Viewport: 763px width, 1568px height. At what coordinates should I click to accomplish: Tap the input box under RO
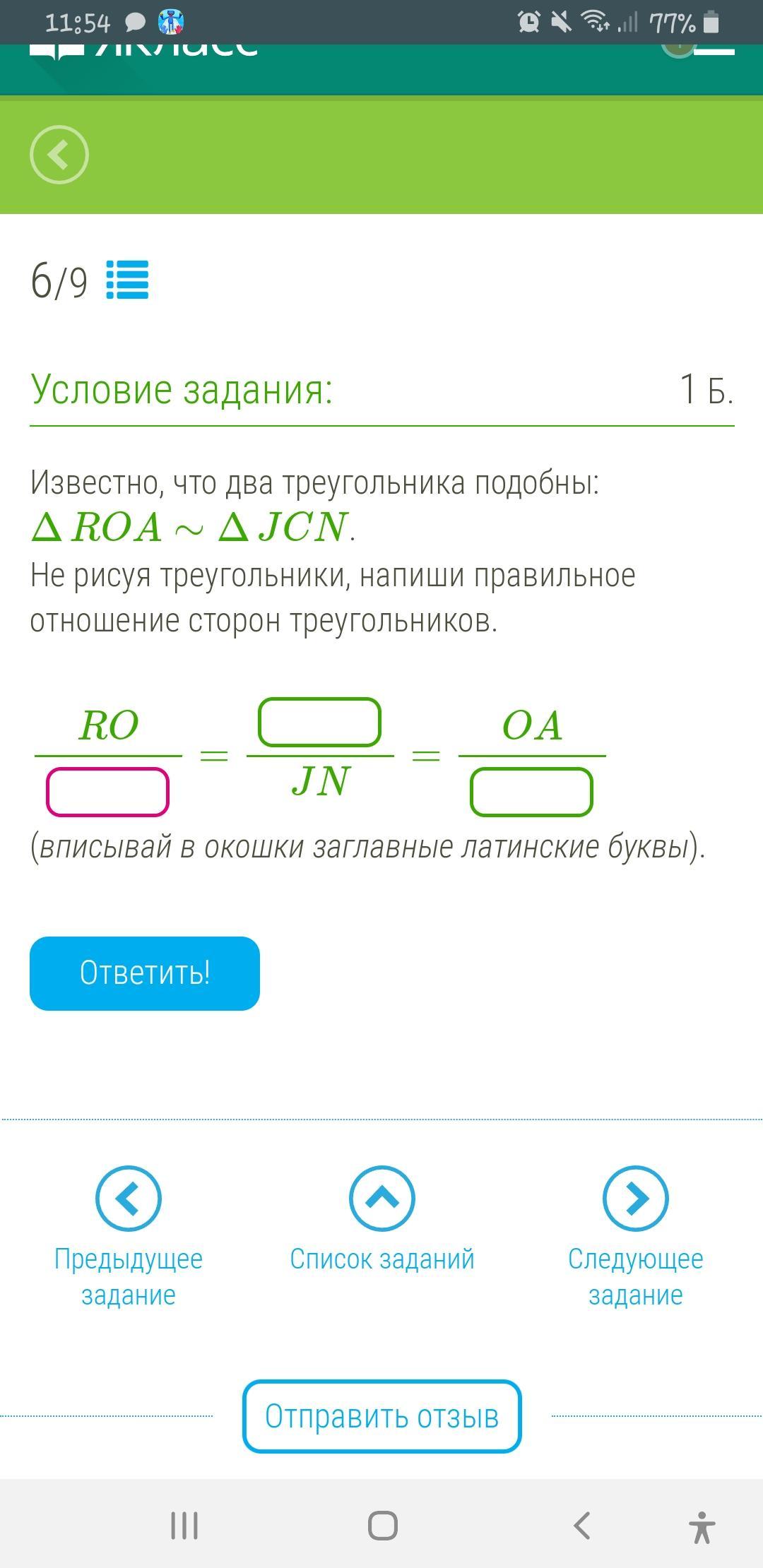pyautogui.click(x=107, y=792)
